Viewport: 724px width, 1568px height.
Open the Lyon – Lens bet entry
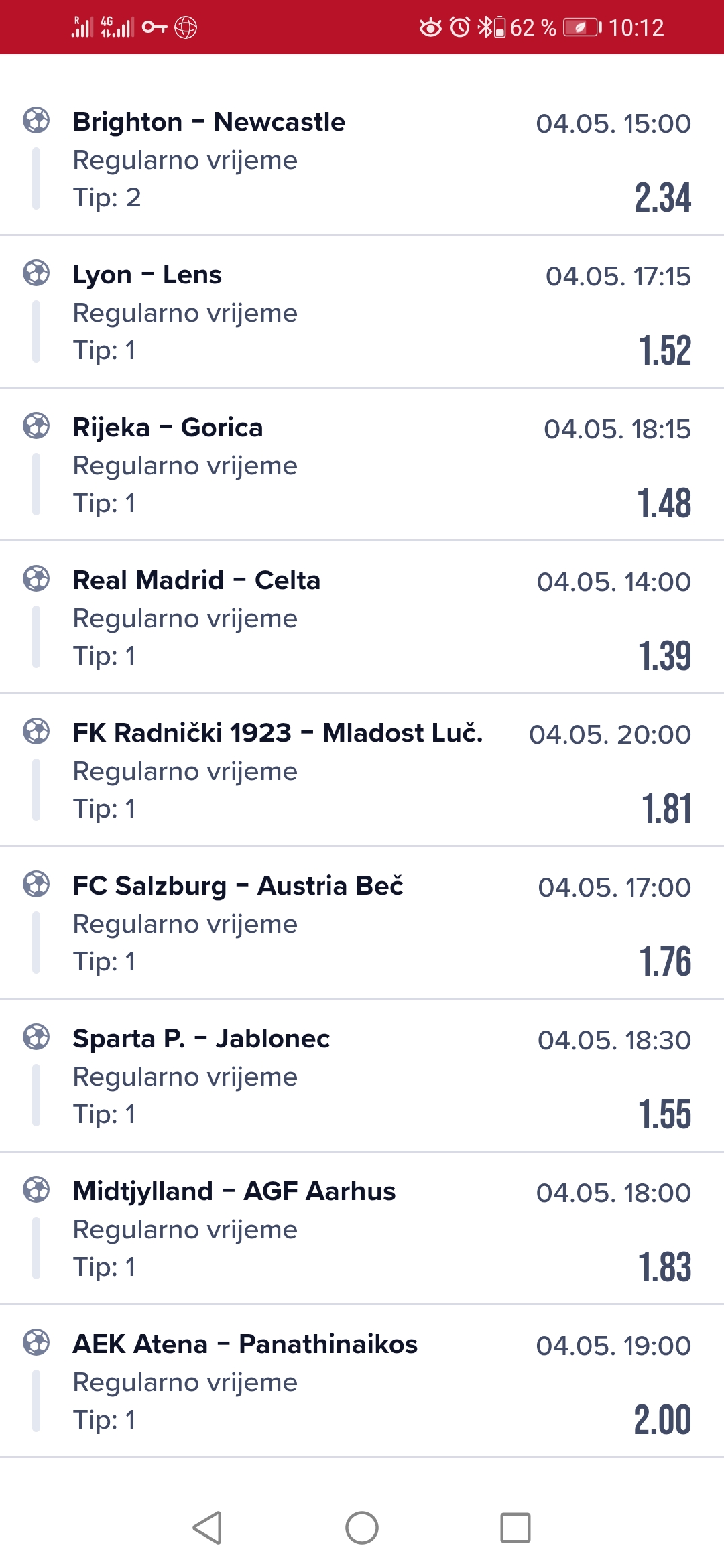(x=362, y=312)
